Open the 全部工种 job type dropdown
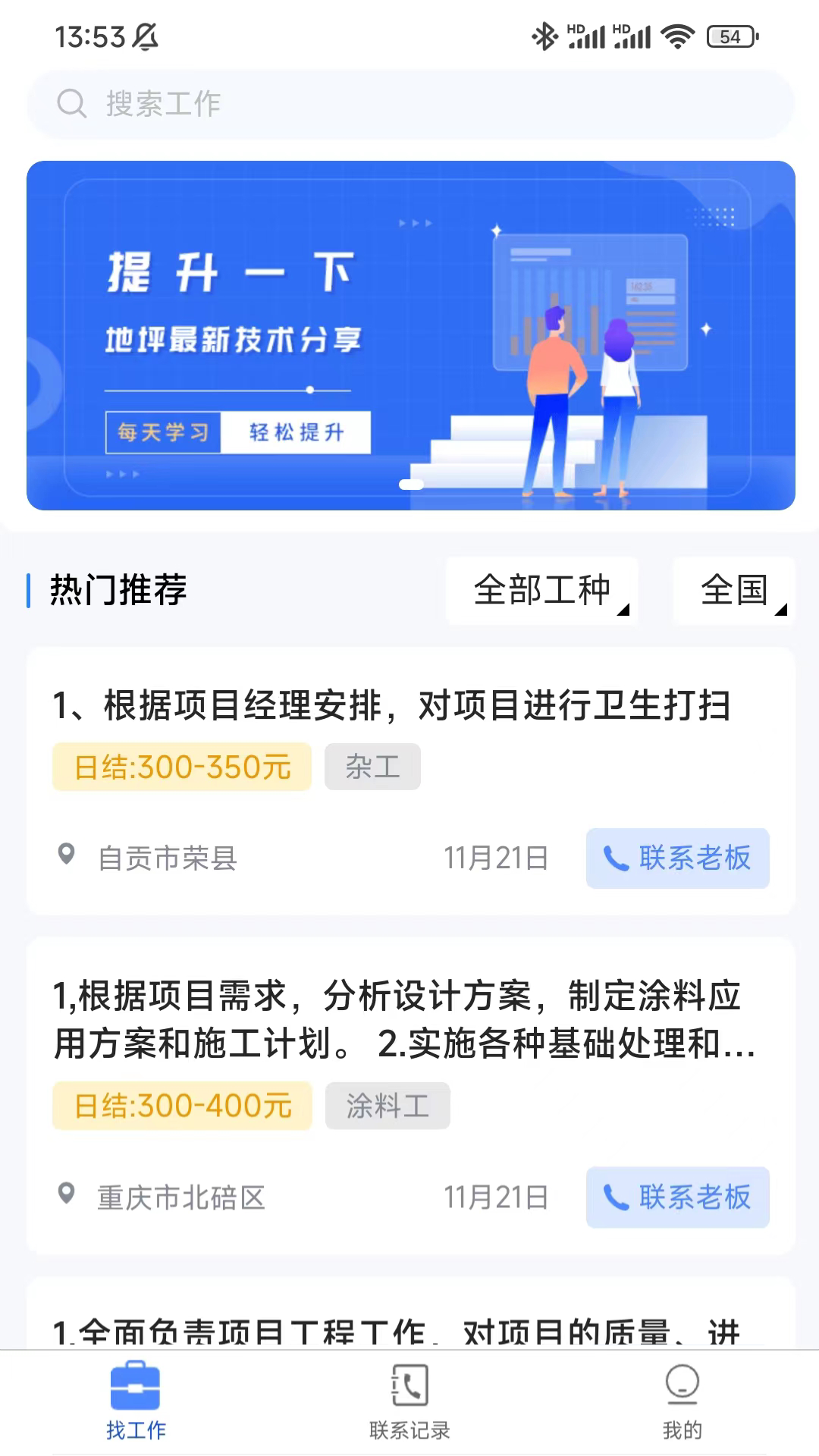The image size is (819, 1456). [x=543, y=591]
